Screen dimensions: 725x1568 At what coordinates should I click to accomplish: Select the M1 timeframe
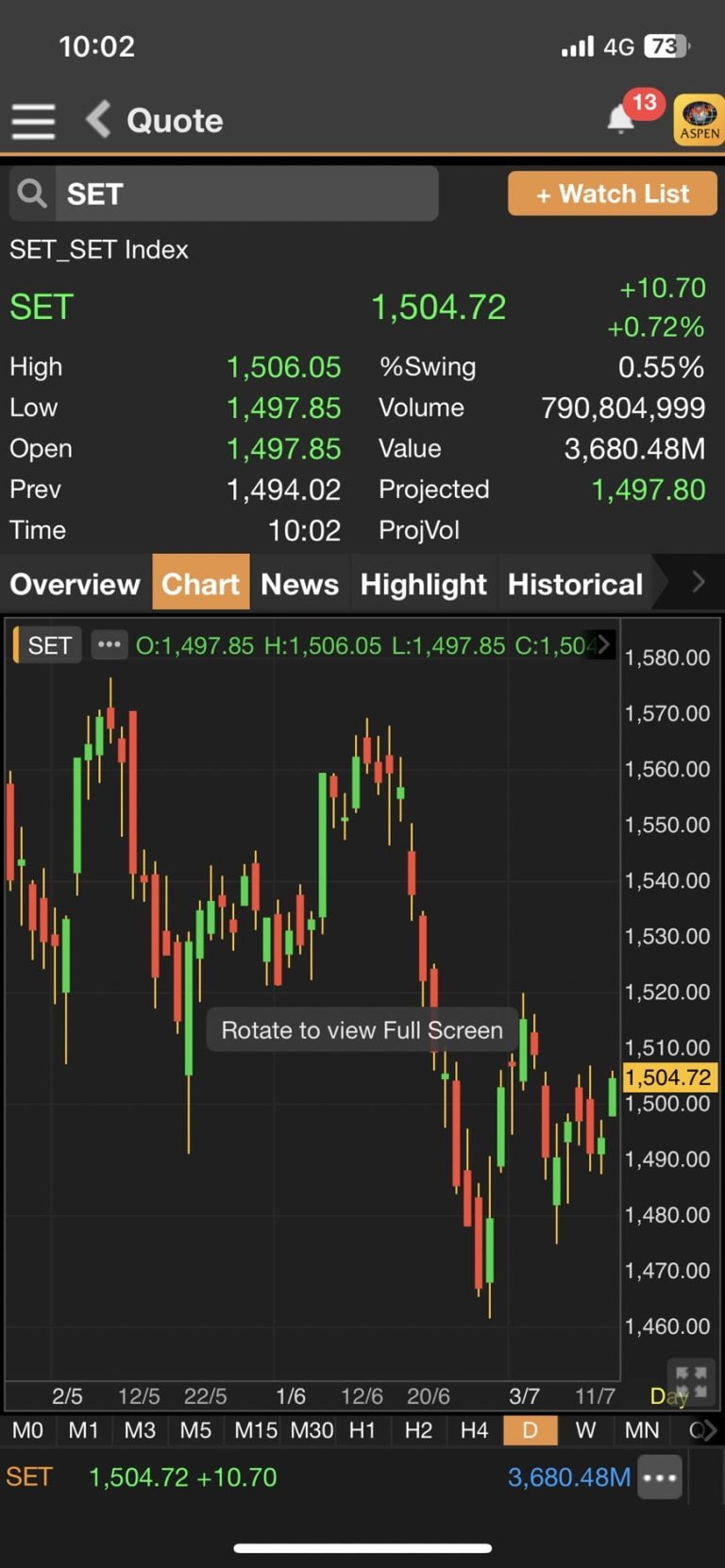[83, 1430]
